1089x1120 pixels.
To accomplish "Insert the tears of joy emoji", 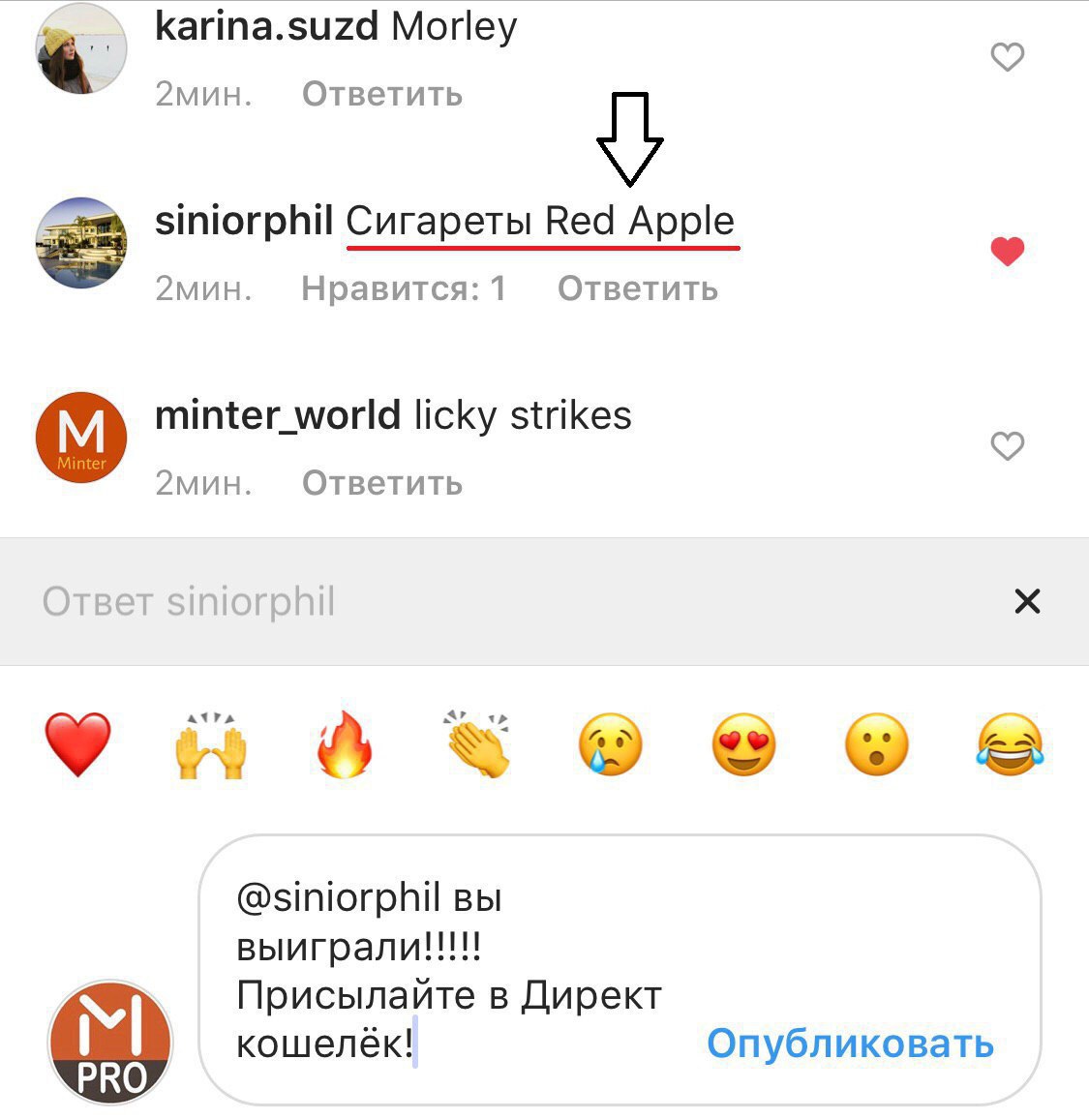I will [1010, 744].
